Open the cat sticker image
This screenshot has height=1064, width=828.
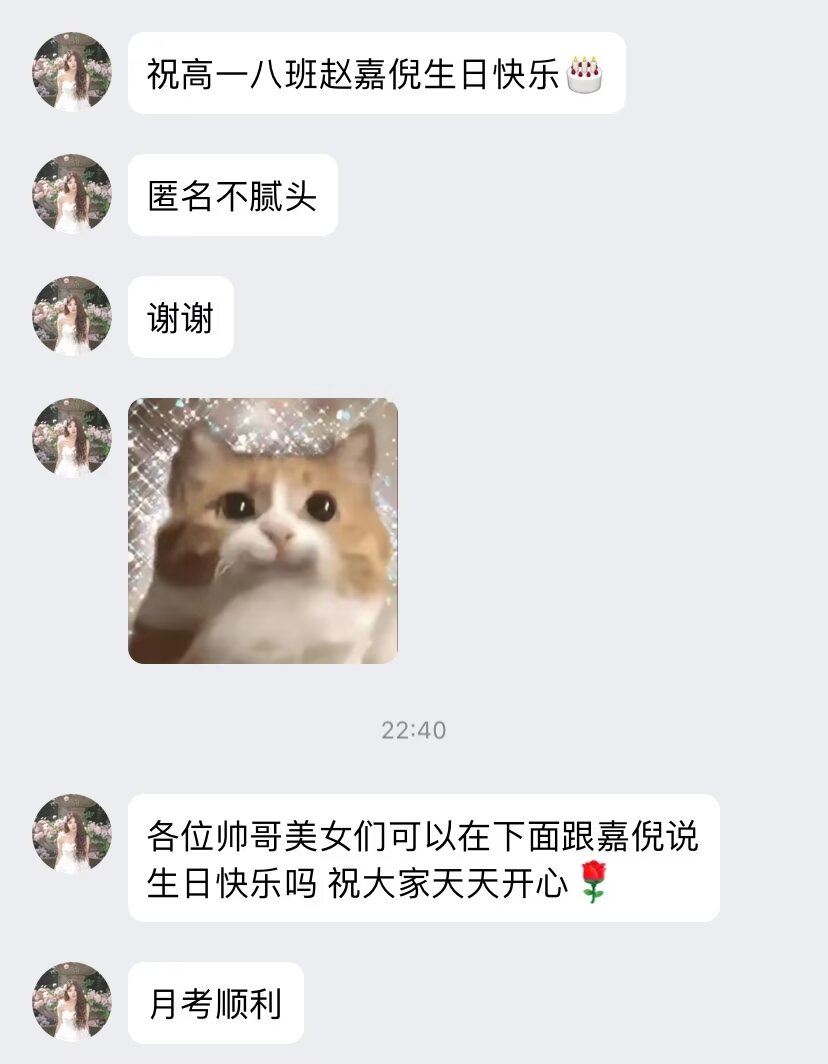coord(263,531)
